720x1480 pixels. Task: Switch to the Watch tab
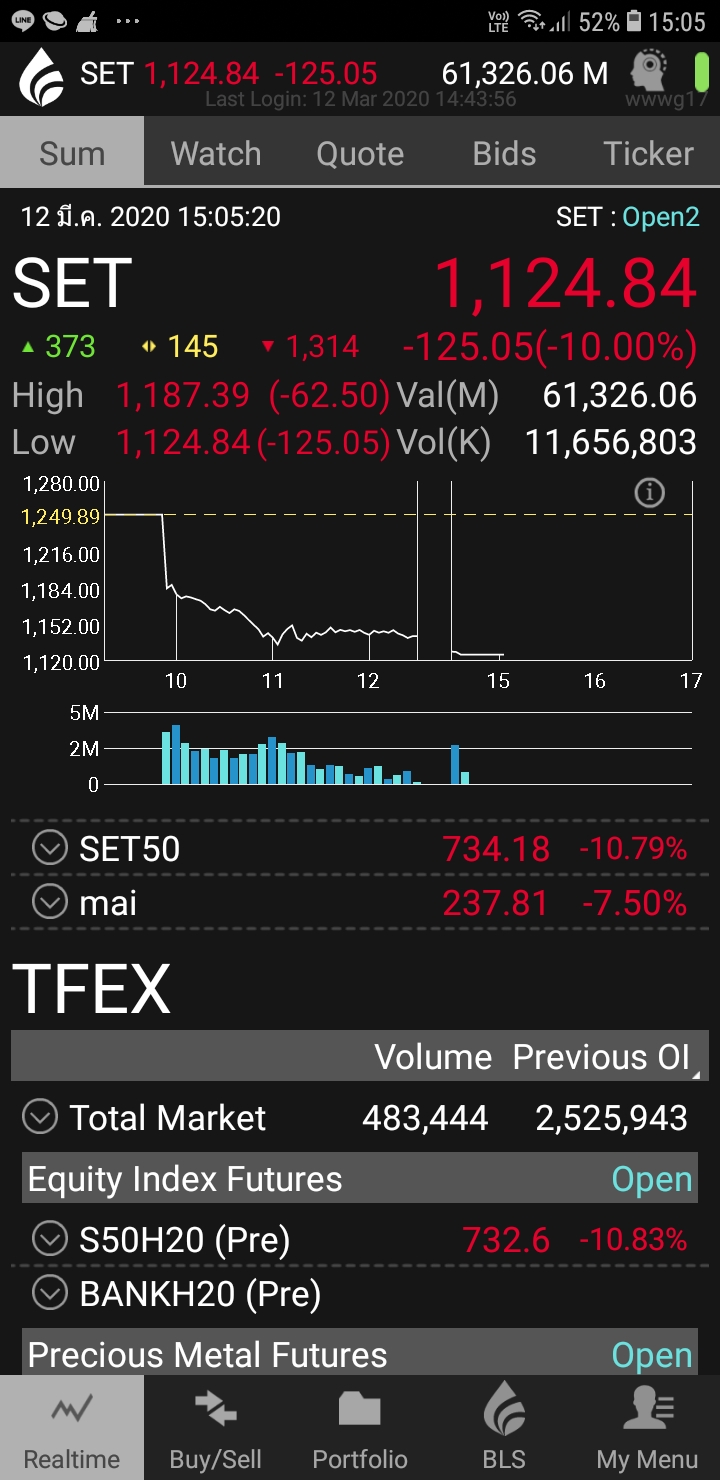coord(216,153)
